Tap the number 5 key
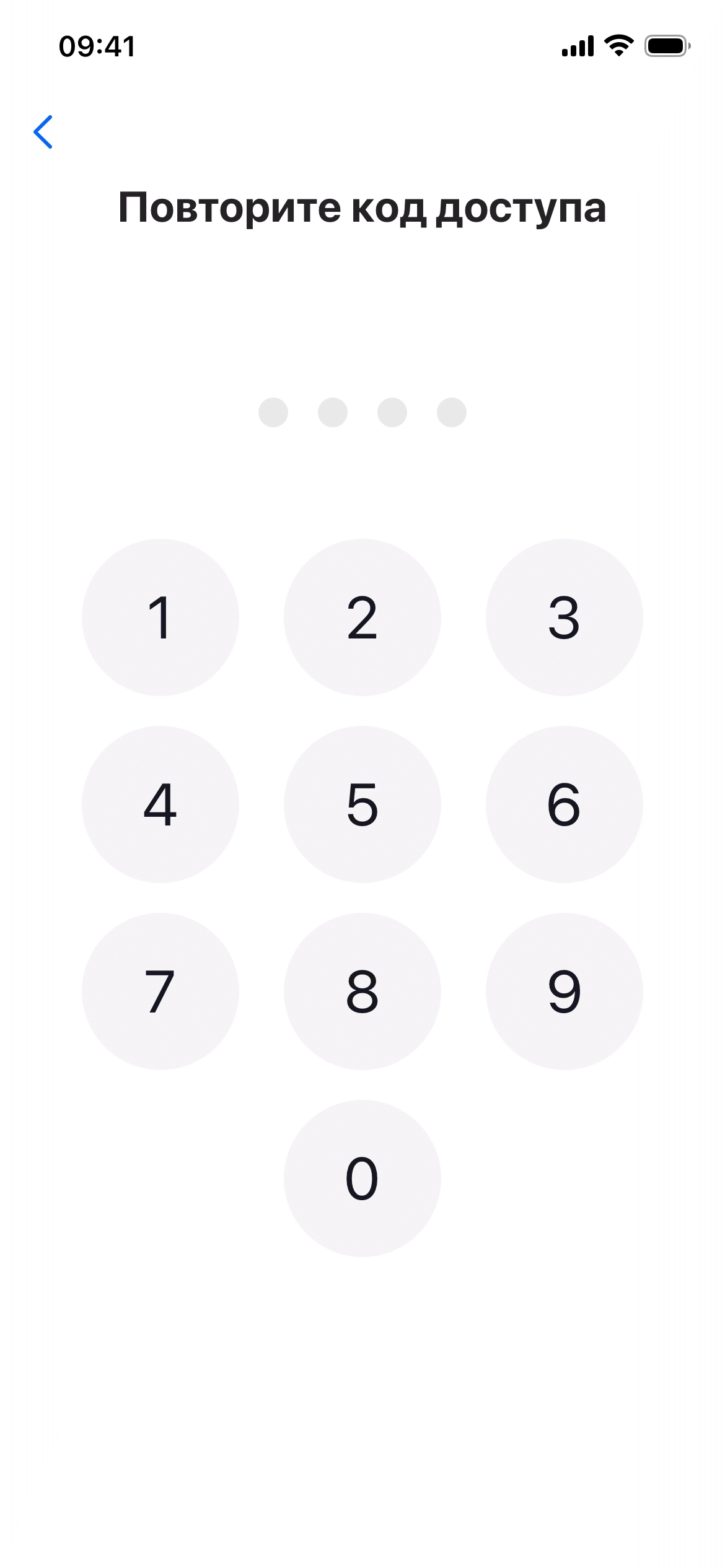This screenshot has height=1568, width=725. click(362, 804)
